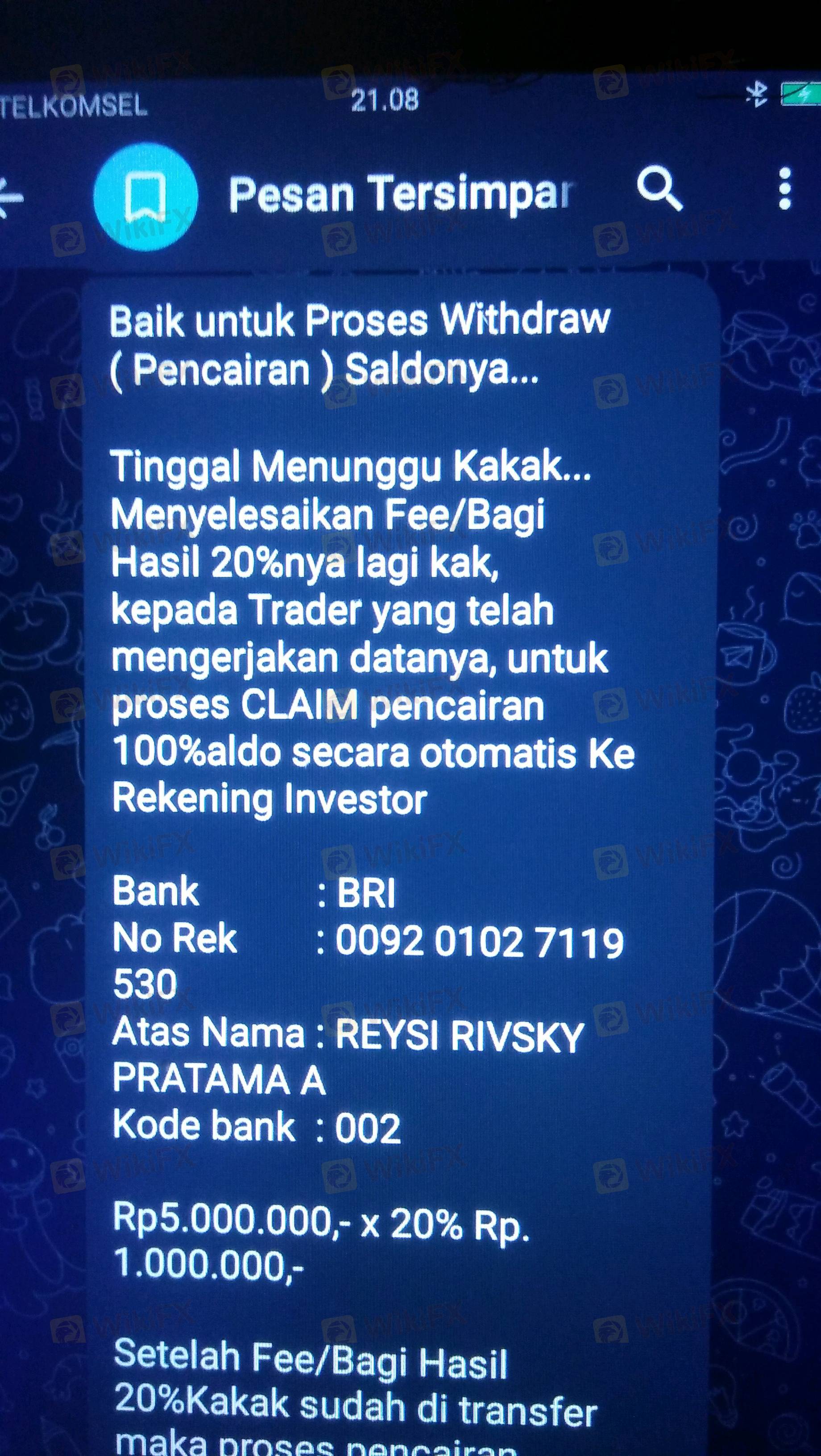The width and height of the screenshot is (821, 1456).
Task: Open the three-dot overflow menu
Action: coord(784,189)
